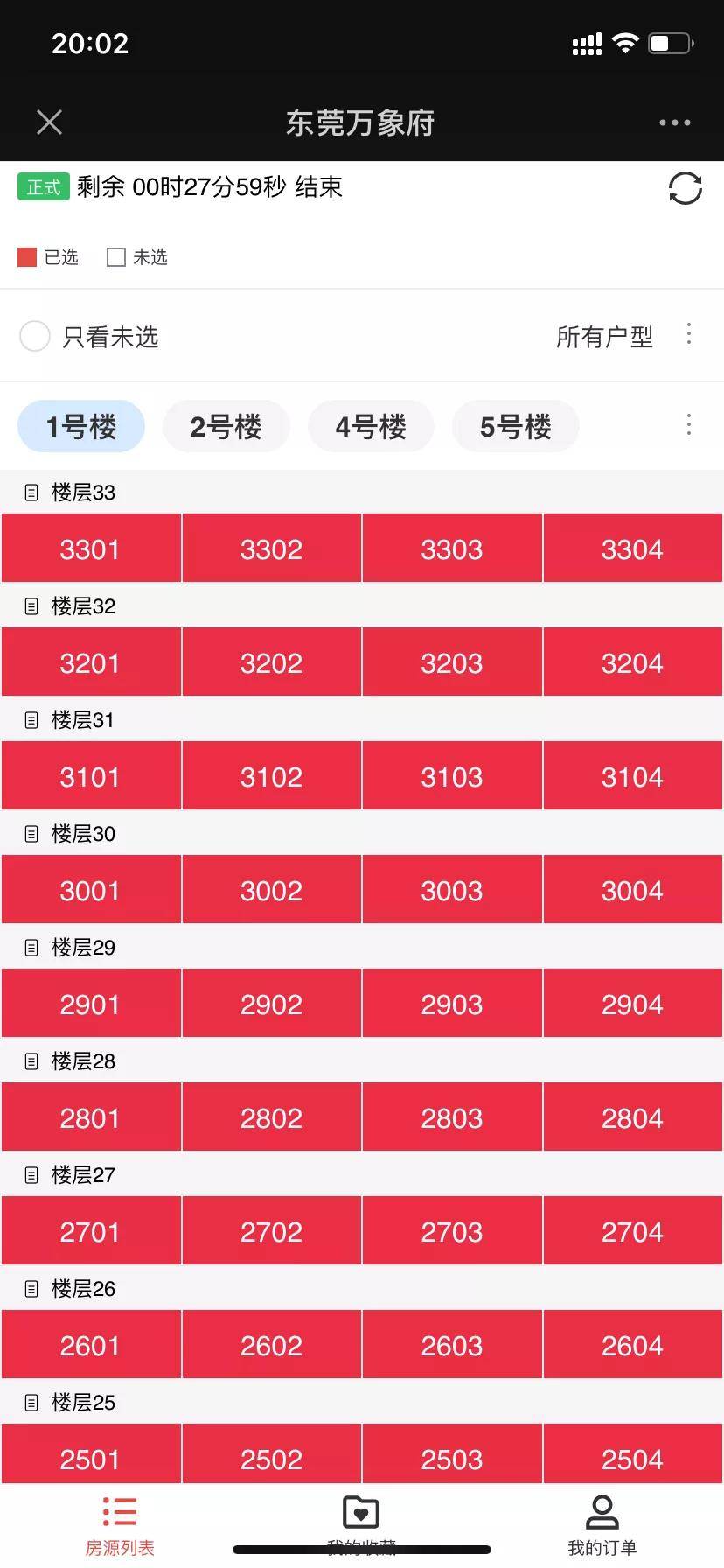The image size is (724, 1568).
Task: Switch to the 房源列表 tab
Action: click(x=120, y=1526)
